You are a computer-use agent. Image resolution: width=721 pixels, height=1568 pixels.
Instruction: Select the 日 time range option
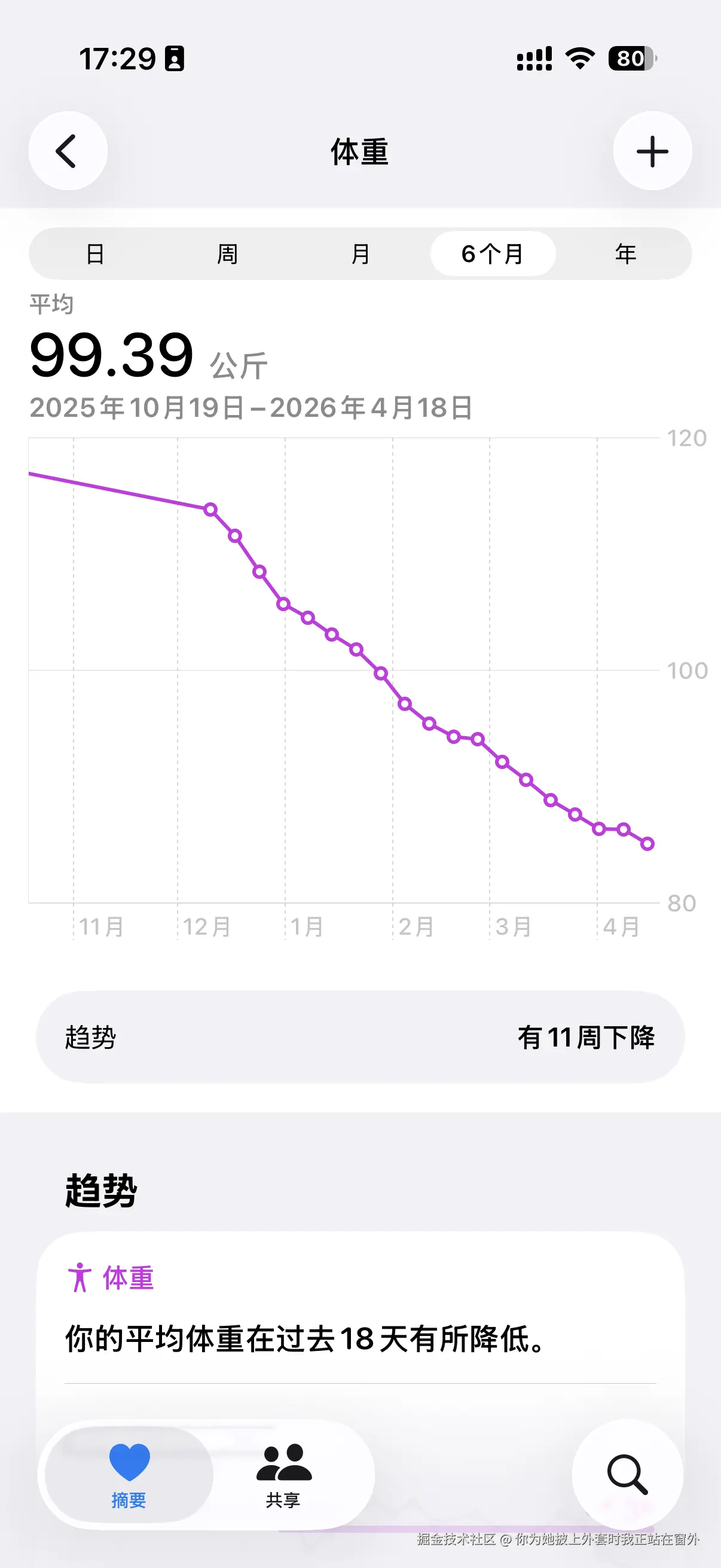point(95,254)
